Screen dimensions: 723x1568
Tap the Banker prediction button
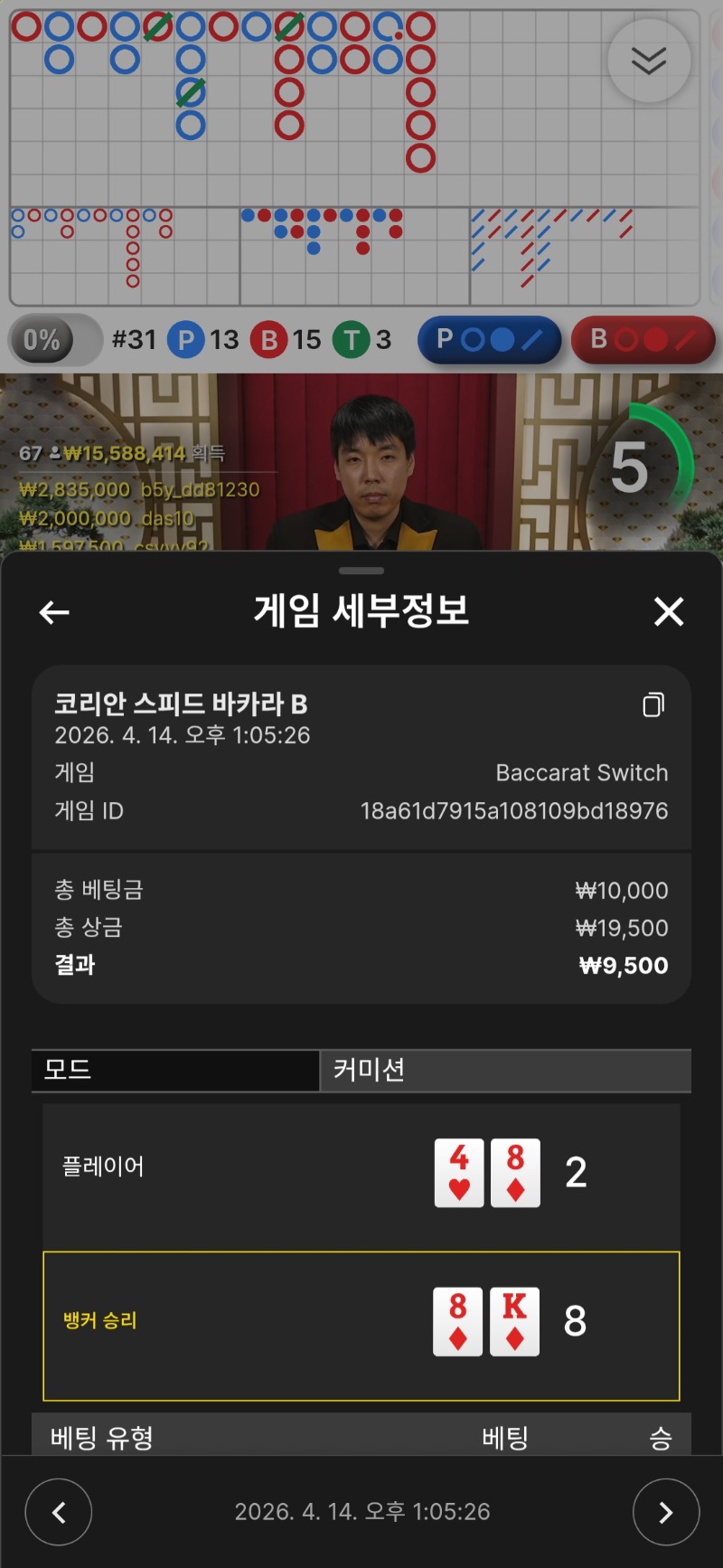click(643, 340)
